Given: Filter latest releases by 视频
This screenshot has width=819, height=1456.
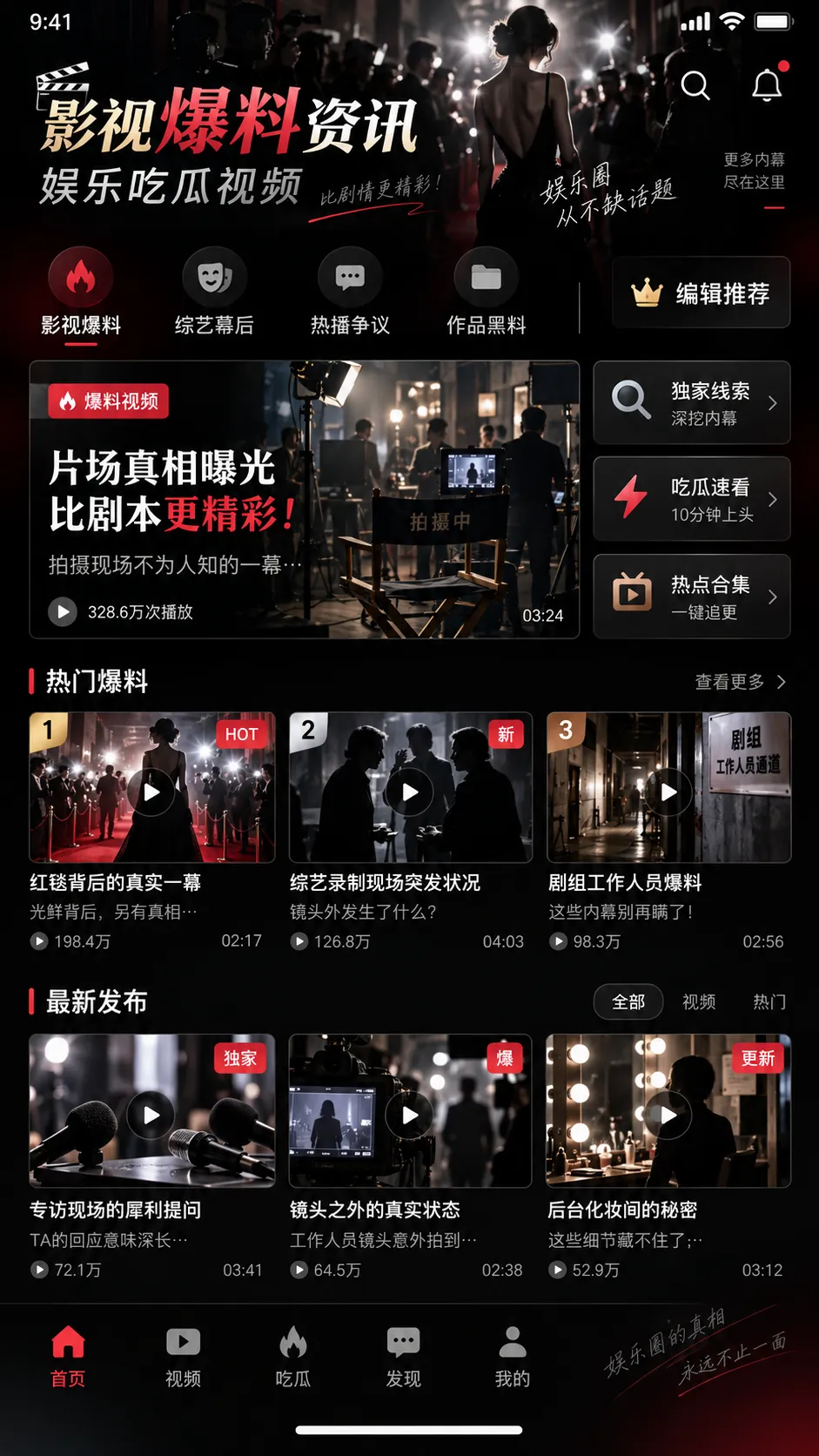Looking at the screenshot, I should [x=699, y=1002].
